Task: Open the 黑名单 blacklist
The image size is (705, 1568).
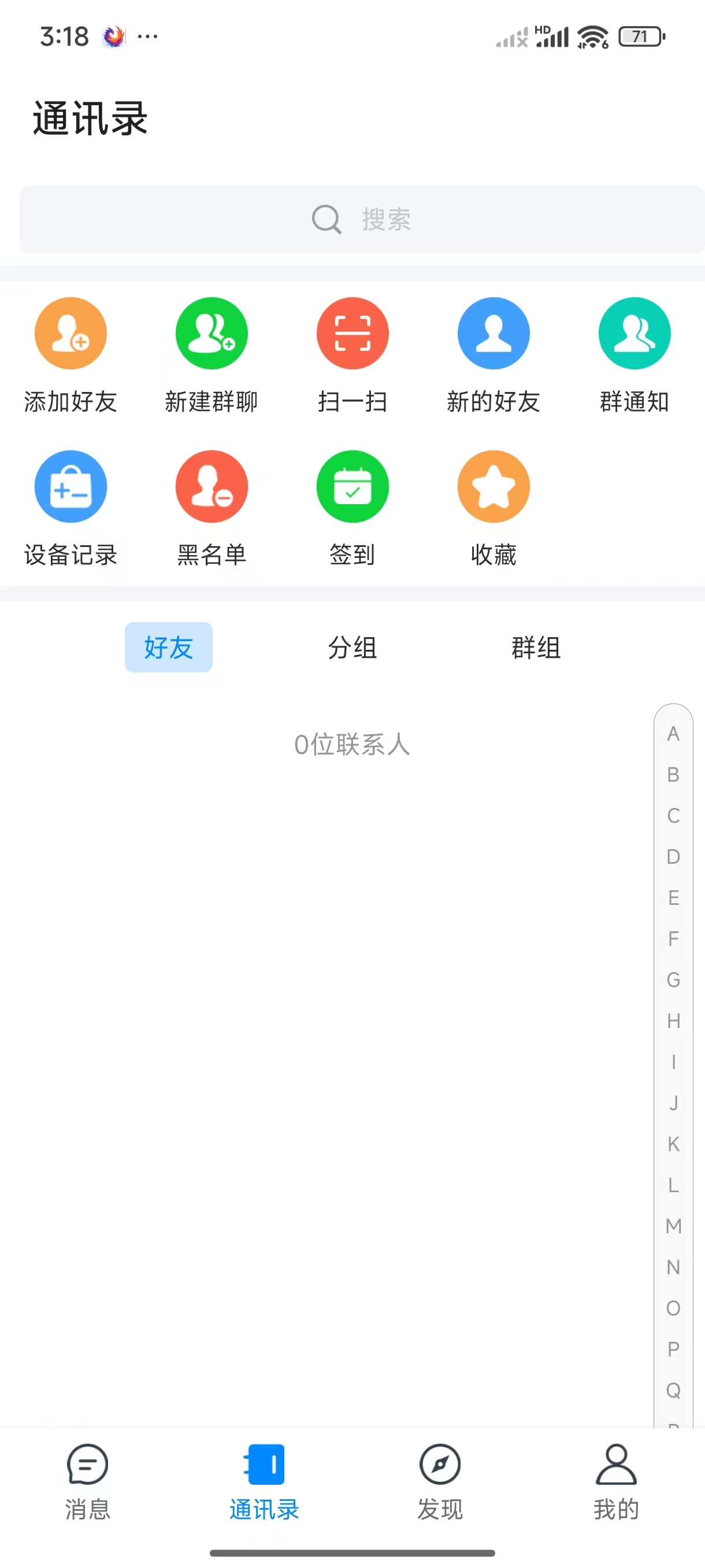Action: (x=211, y=509)
